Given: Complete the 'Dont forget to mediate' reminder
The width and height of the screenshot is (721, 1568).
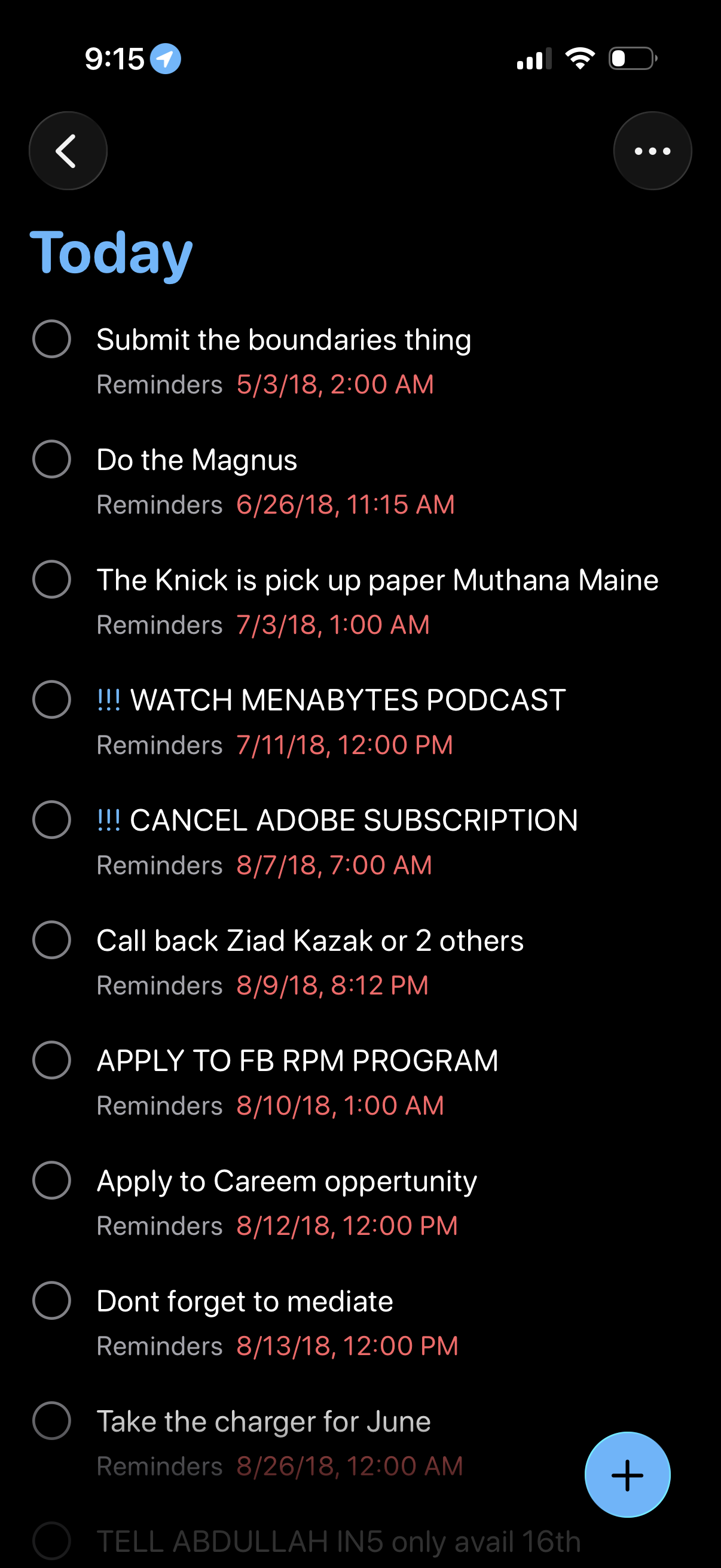Looking at the screenshot, I should tap(52, 1300).
